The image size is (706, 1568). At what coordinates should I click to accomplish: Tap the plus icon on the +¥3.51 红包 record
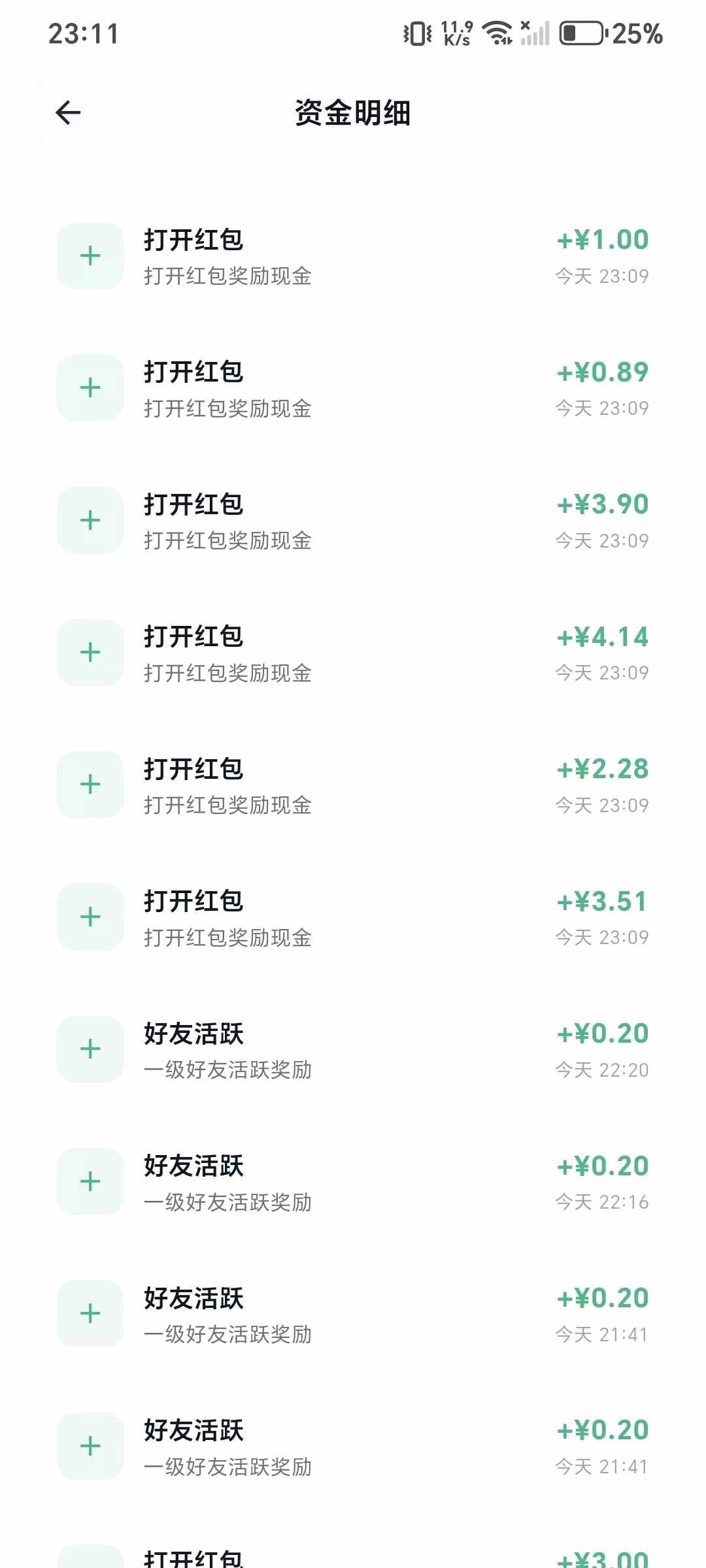tap(90, 917)
